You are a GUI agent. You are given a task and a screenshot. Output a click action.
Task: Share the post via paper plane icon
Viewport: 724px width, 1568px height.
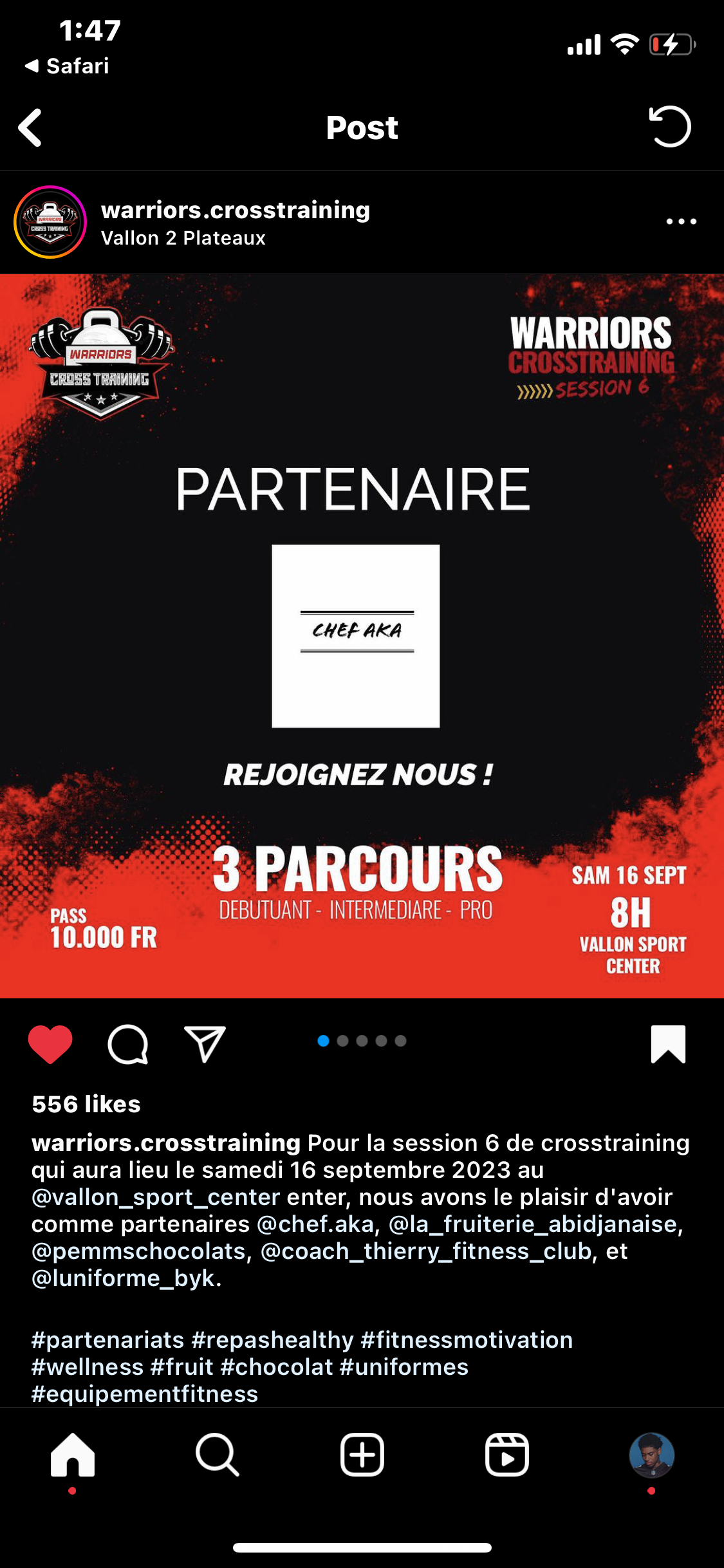tap(205, 1043)
